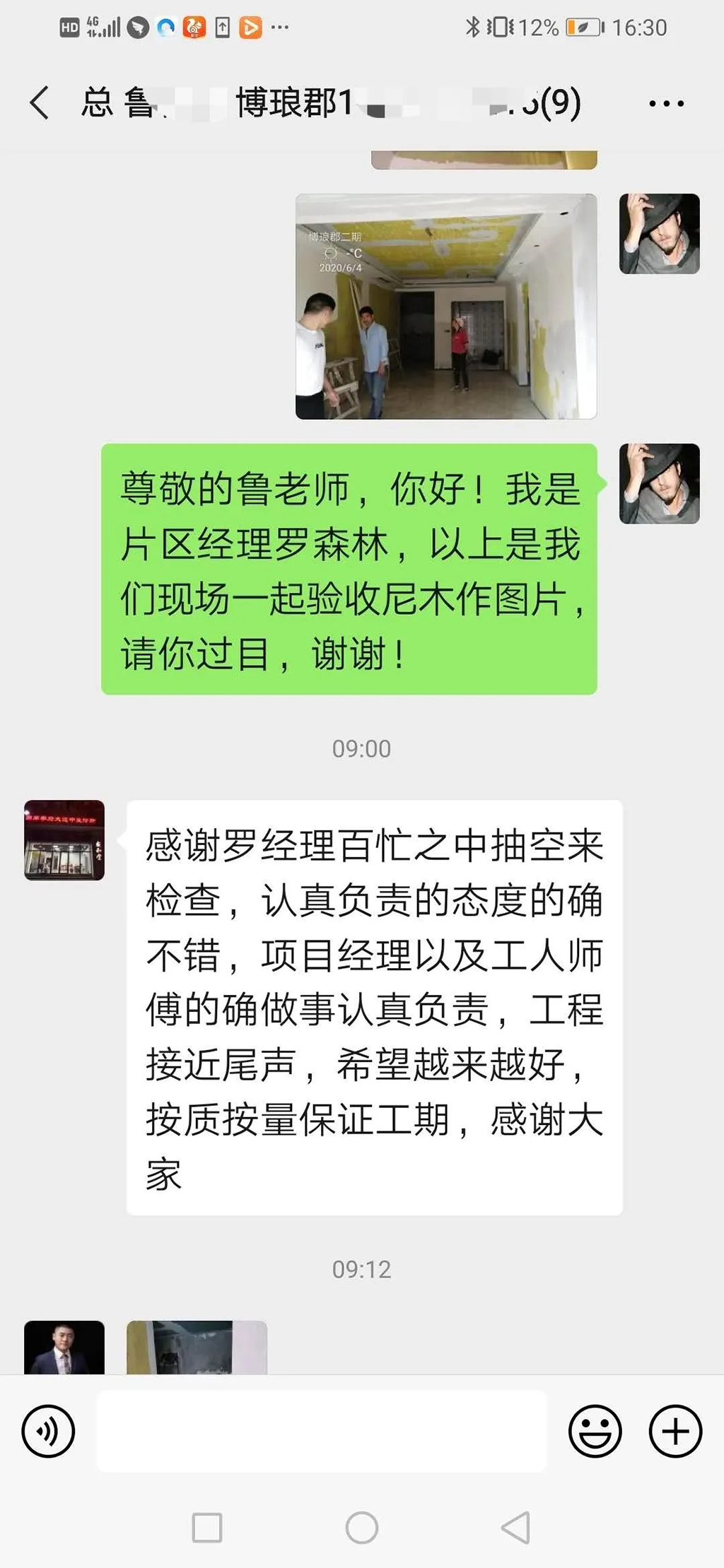Tap the message text field

click(322, 1432)
